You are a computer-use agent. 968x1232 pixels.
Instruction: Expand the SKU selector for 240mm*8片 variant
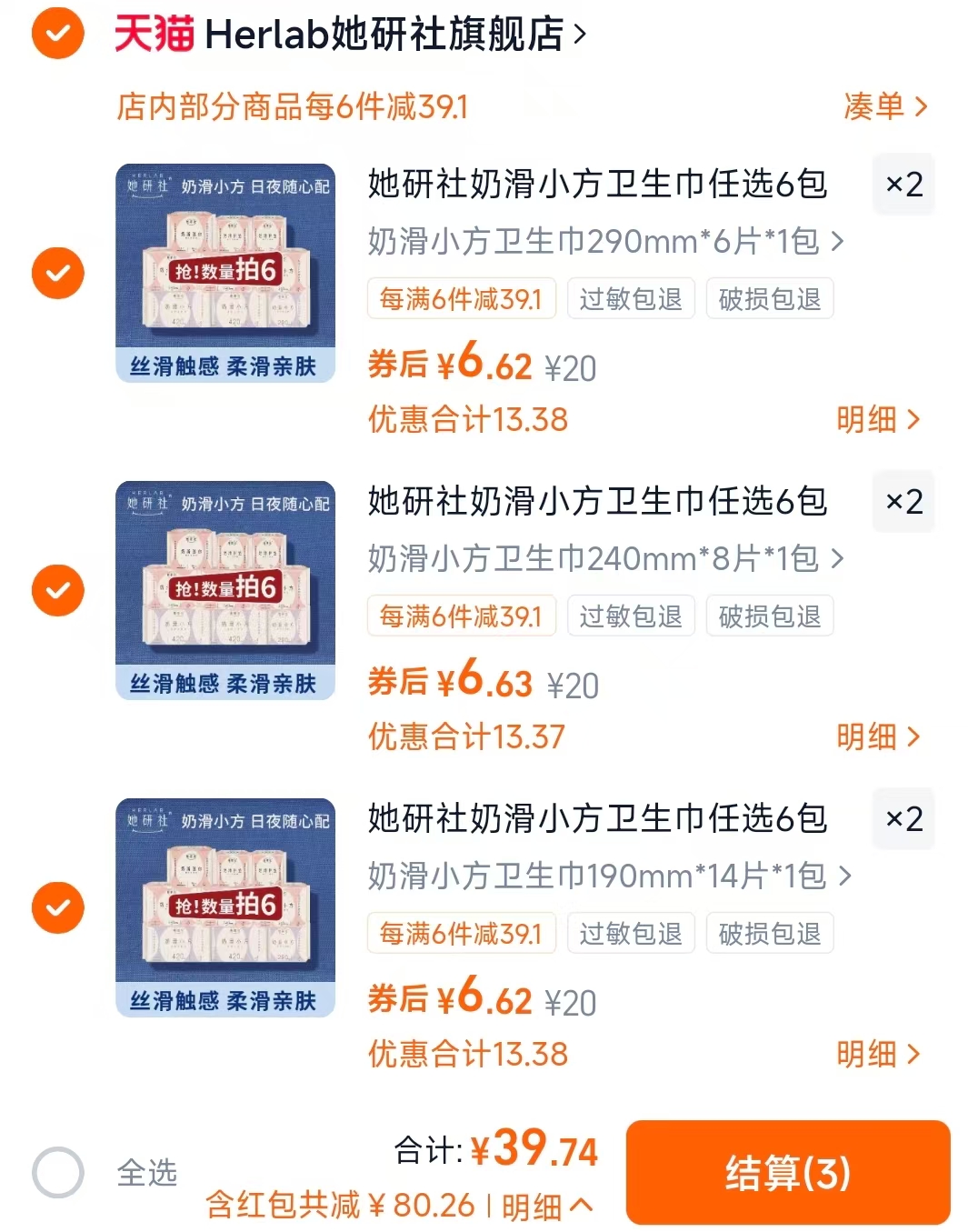click(x=604, y=559)
